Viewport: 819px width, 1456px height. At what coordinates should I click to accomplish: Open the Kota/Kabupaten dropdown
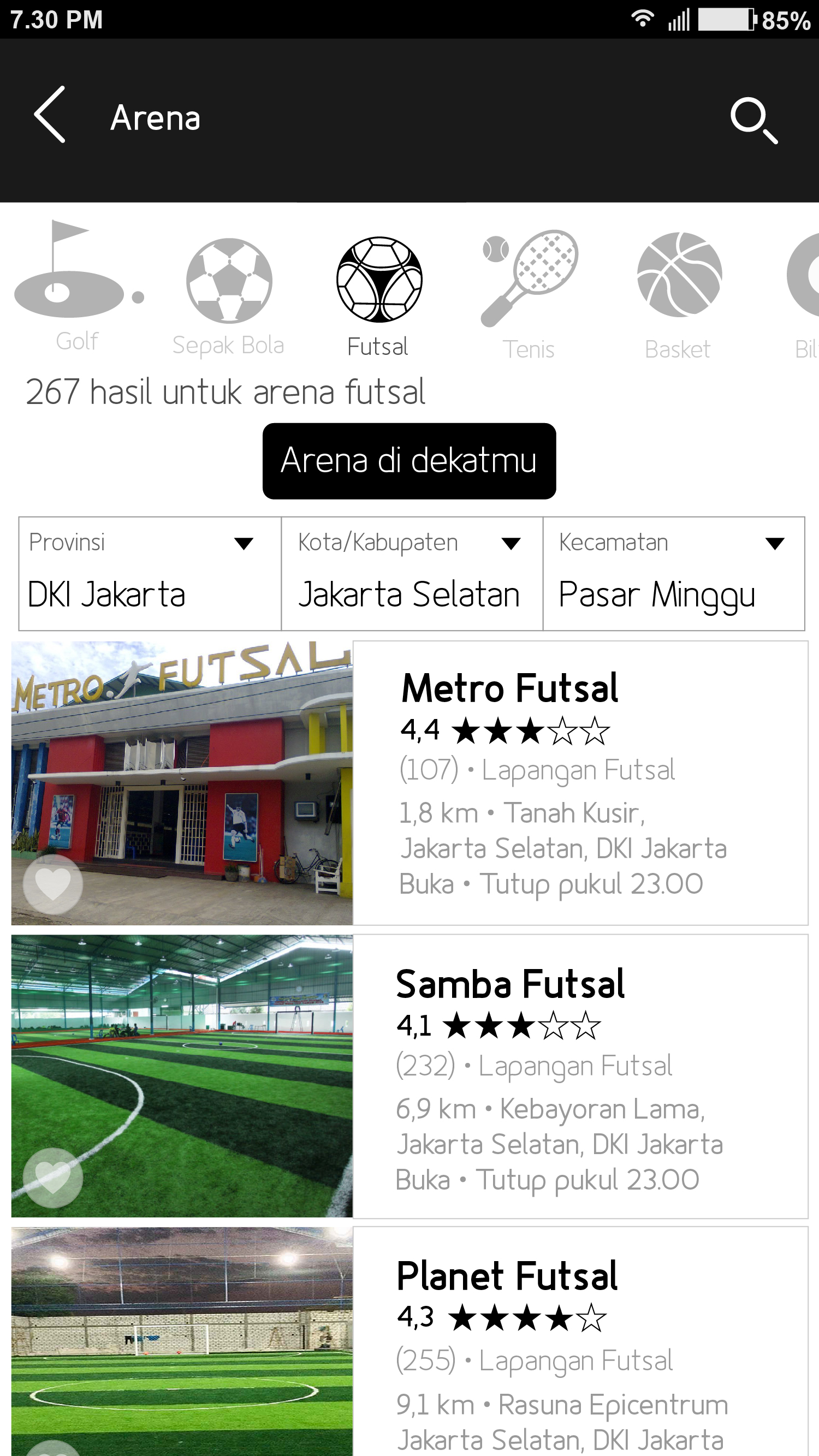(x=412, y=573)
